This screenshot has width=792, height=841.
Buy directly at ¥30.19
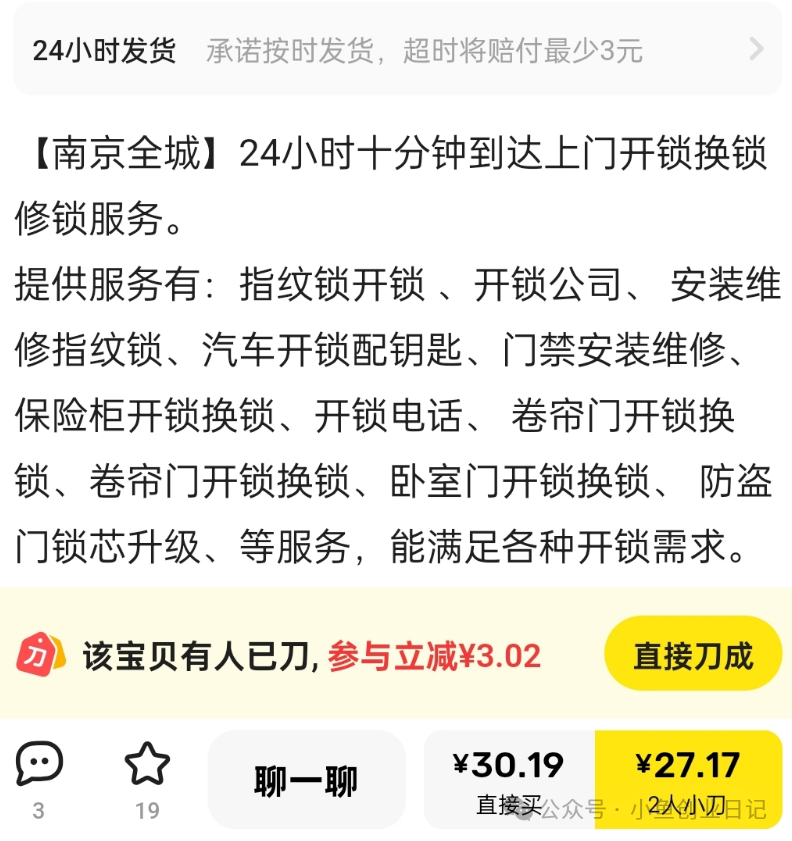[x=510, y=779]
